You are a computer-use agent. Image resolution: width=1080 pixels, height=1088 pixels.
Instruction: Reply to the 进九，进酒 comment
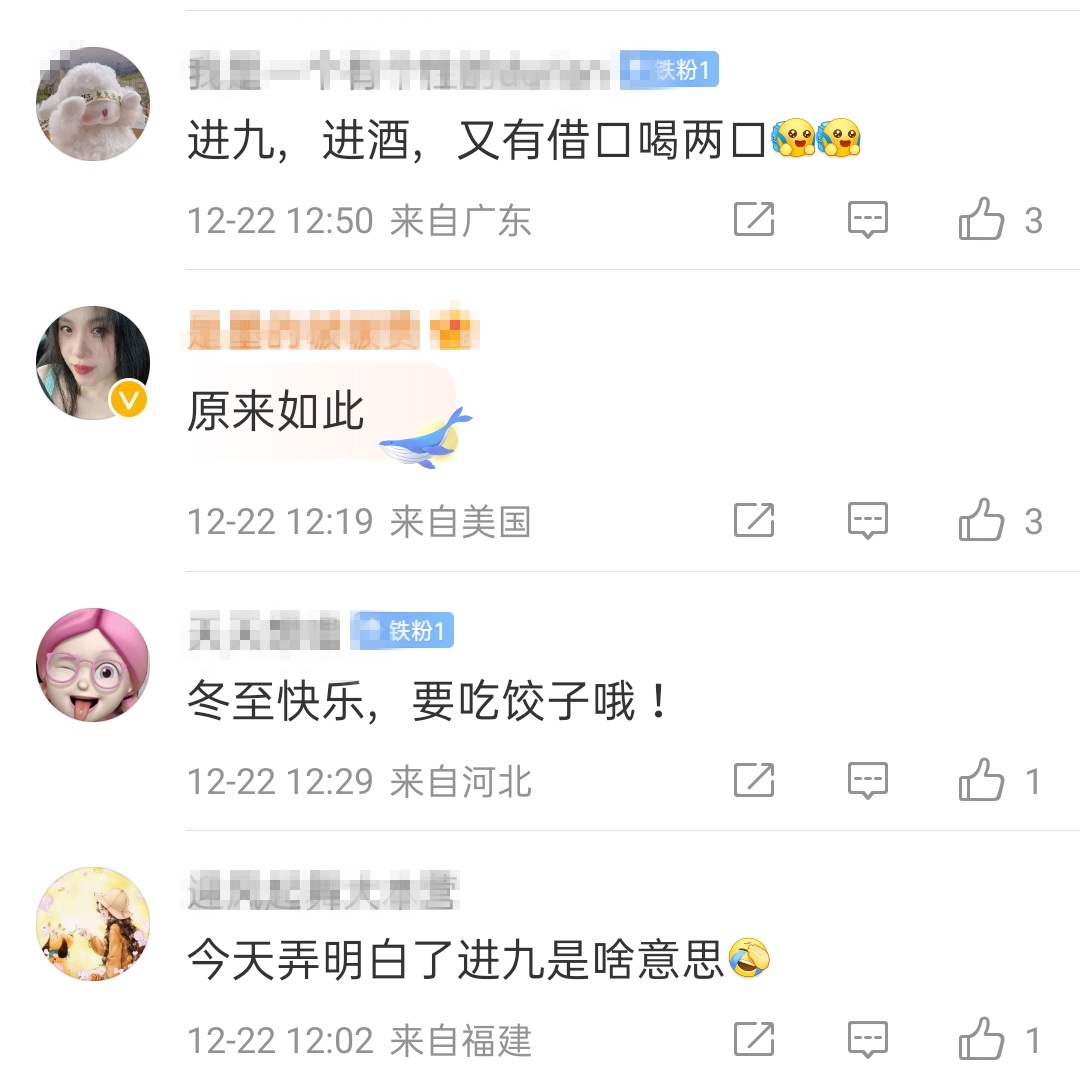tap(867, 219)
